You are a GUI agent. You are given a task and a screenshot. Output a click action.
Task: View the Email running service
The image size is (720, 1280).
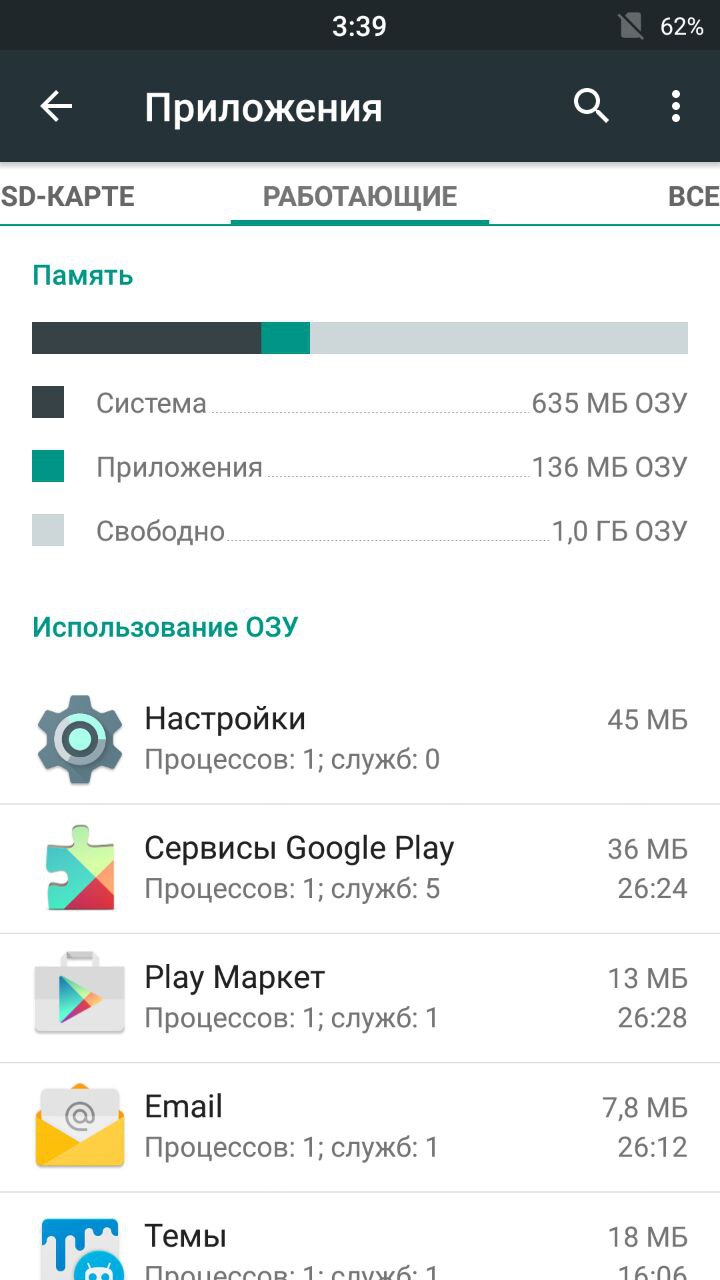(360, 1126)
